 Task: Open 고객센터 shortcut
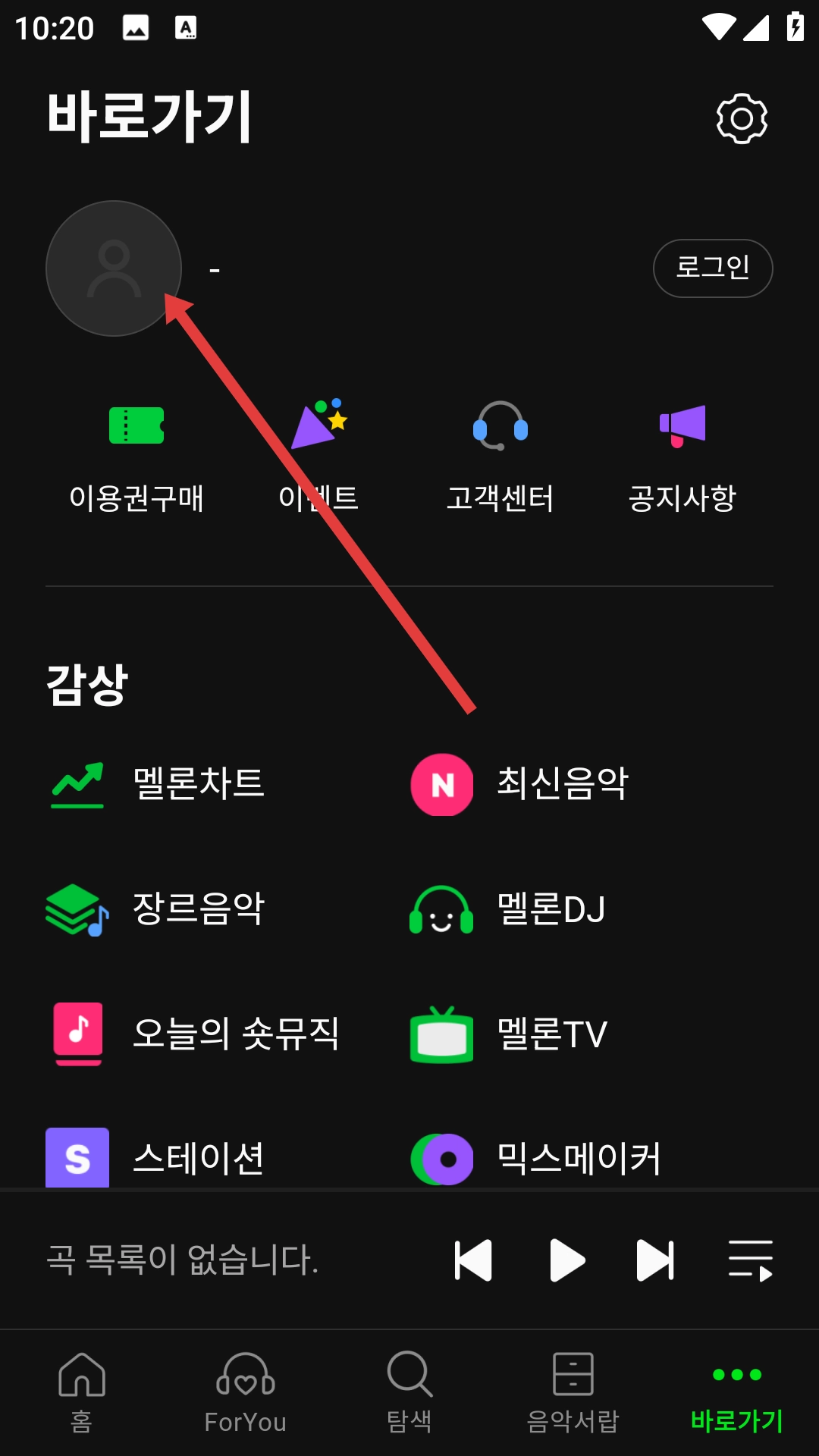pyautogui.click(x=500, y=457)
